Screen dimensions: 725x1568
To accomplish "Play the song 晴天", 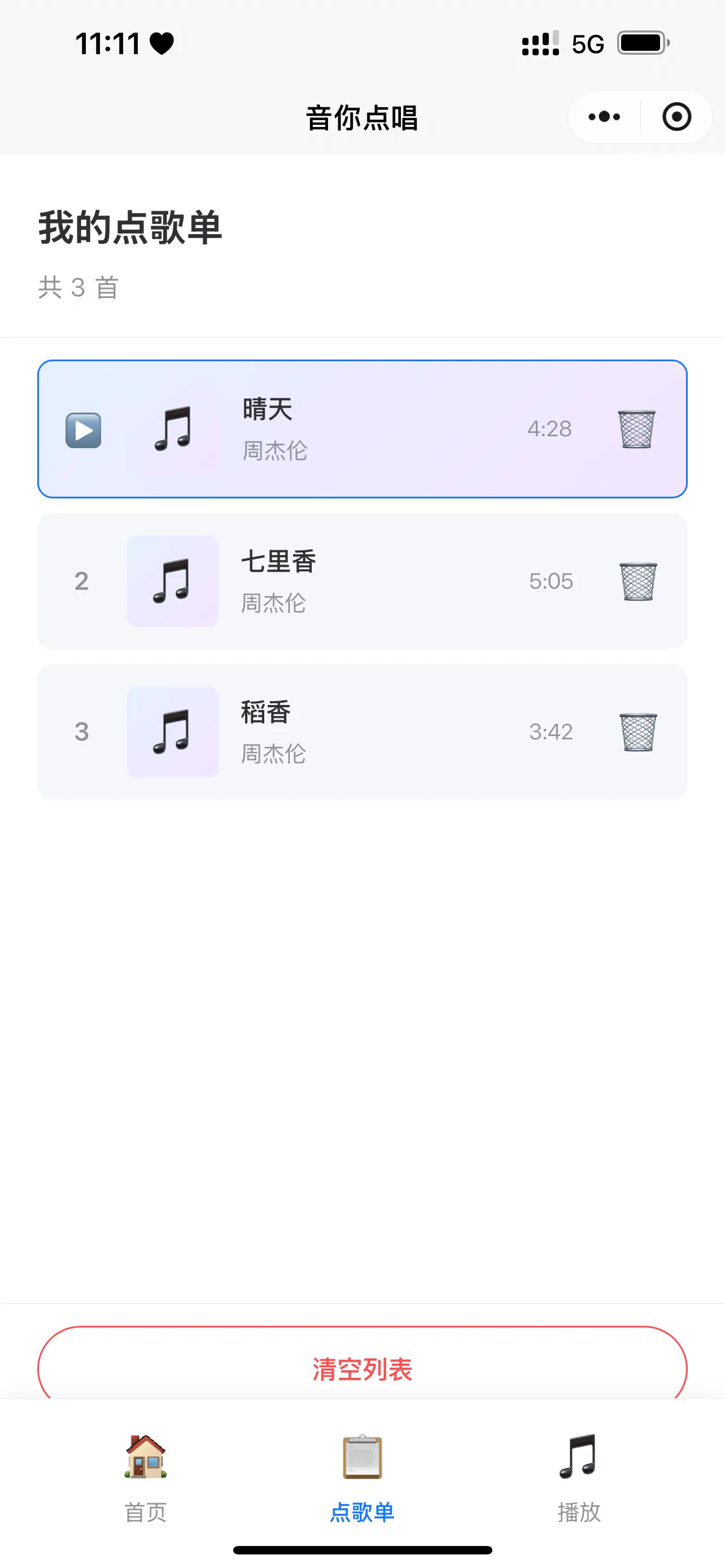I will point(84,430).
